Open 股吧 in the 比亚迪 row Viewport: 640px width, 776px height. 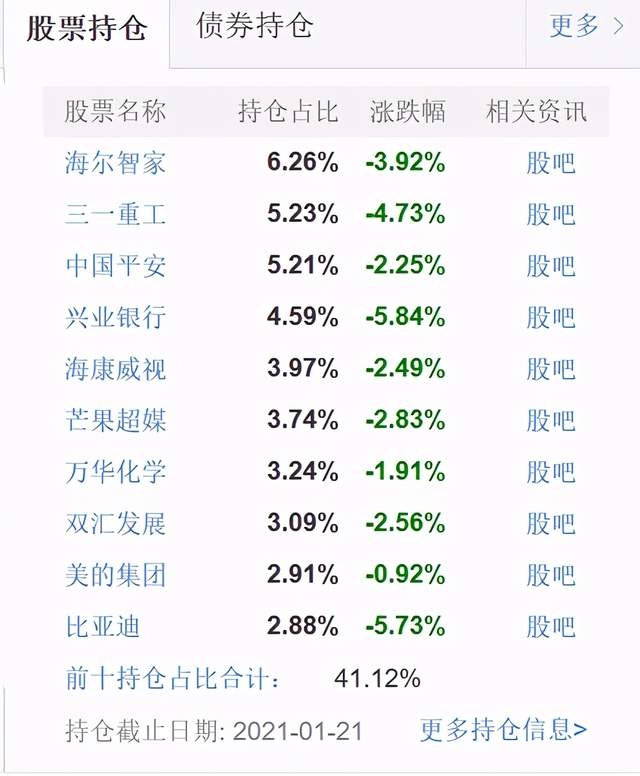(x=551, y=627)
